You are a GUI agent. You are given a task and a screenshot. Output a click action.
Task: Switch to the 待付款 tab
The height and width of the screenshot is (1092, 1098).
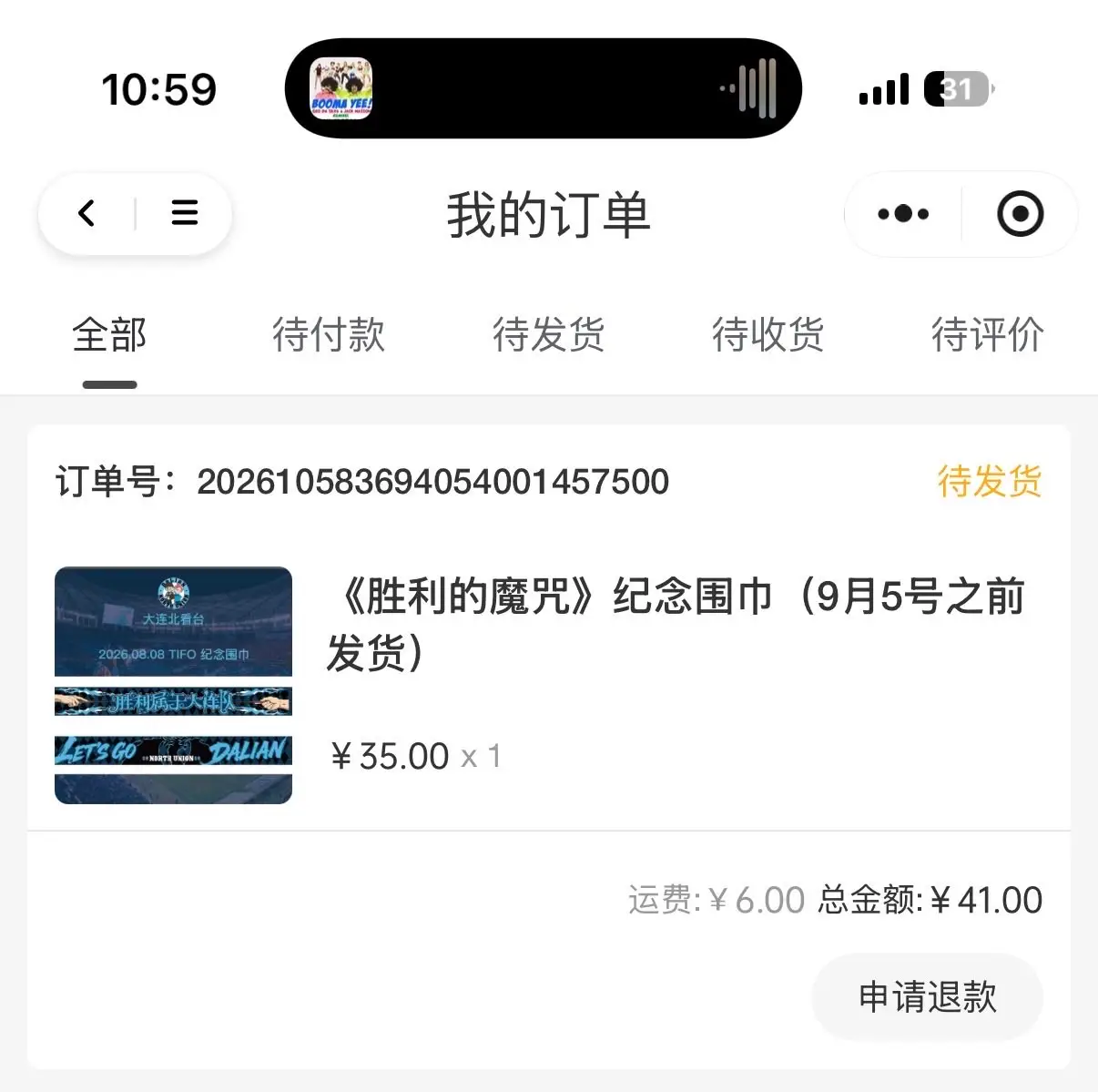click(329, 334)
